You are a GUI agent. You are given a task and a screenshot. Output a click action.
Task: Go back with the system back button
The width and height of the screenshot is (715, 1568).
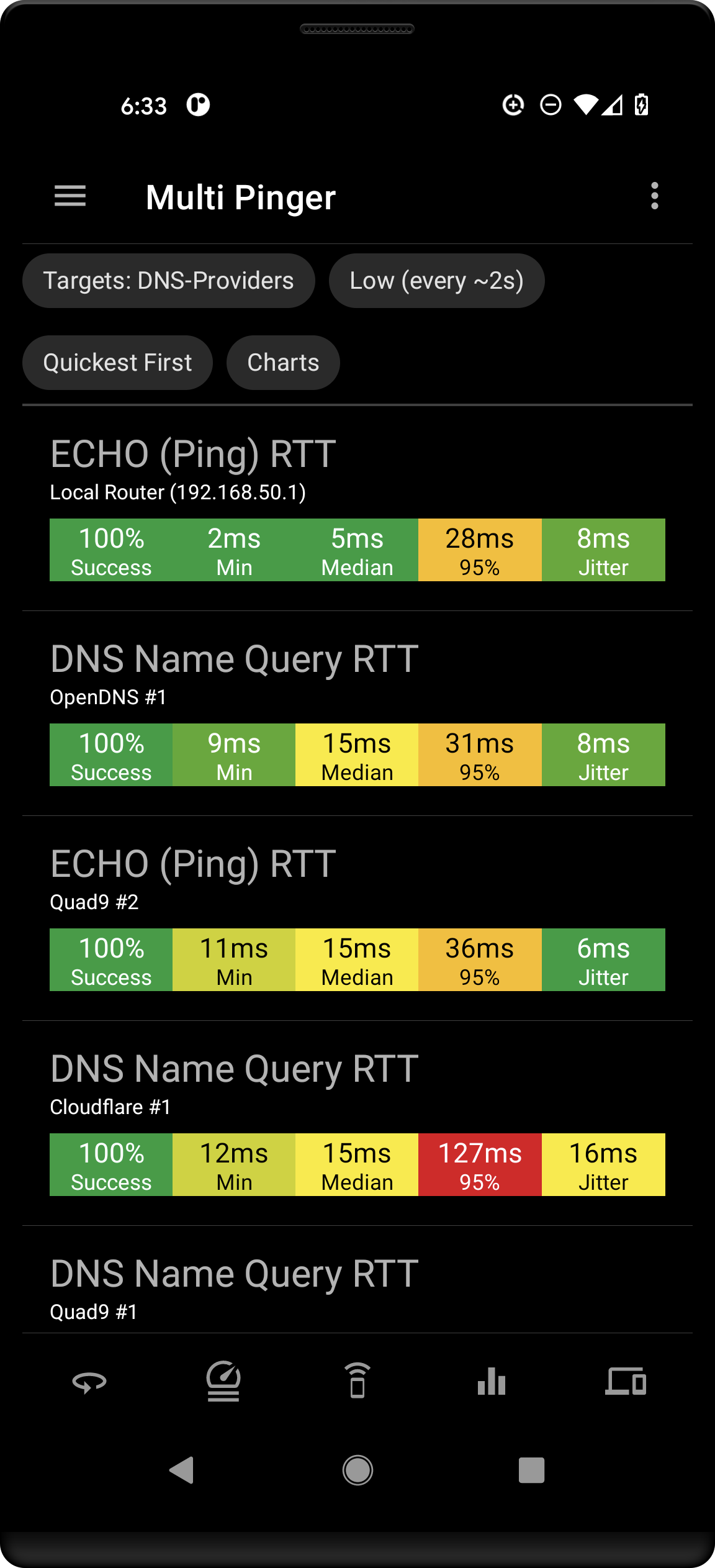pos(182,1470)
